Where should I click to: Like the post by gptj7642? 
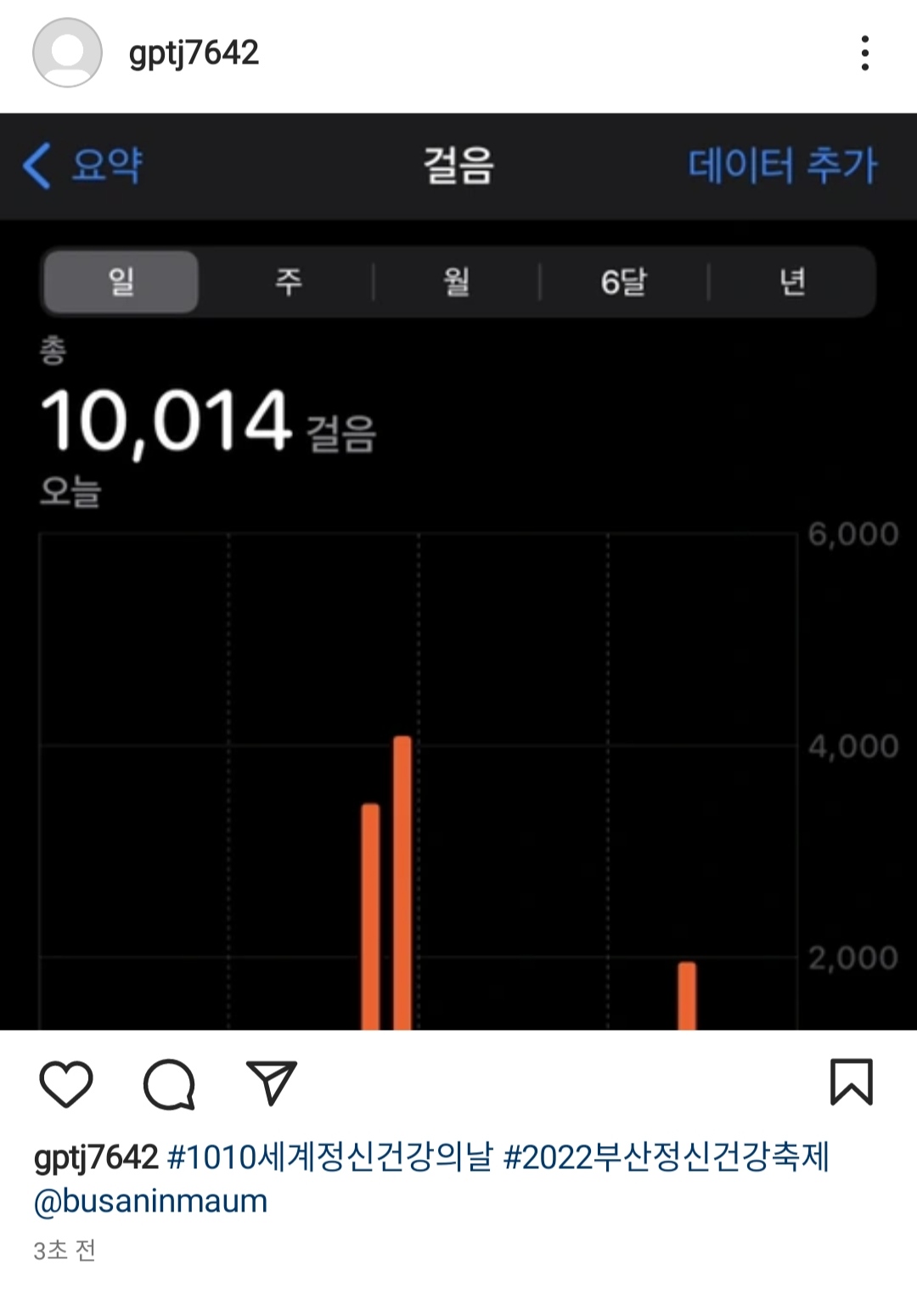click(66, 1083)
